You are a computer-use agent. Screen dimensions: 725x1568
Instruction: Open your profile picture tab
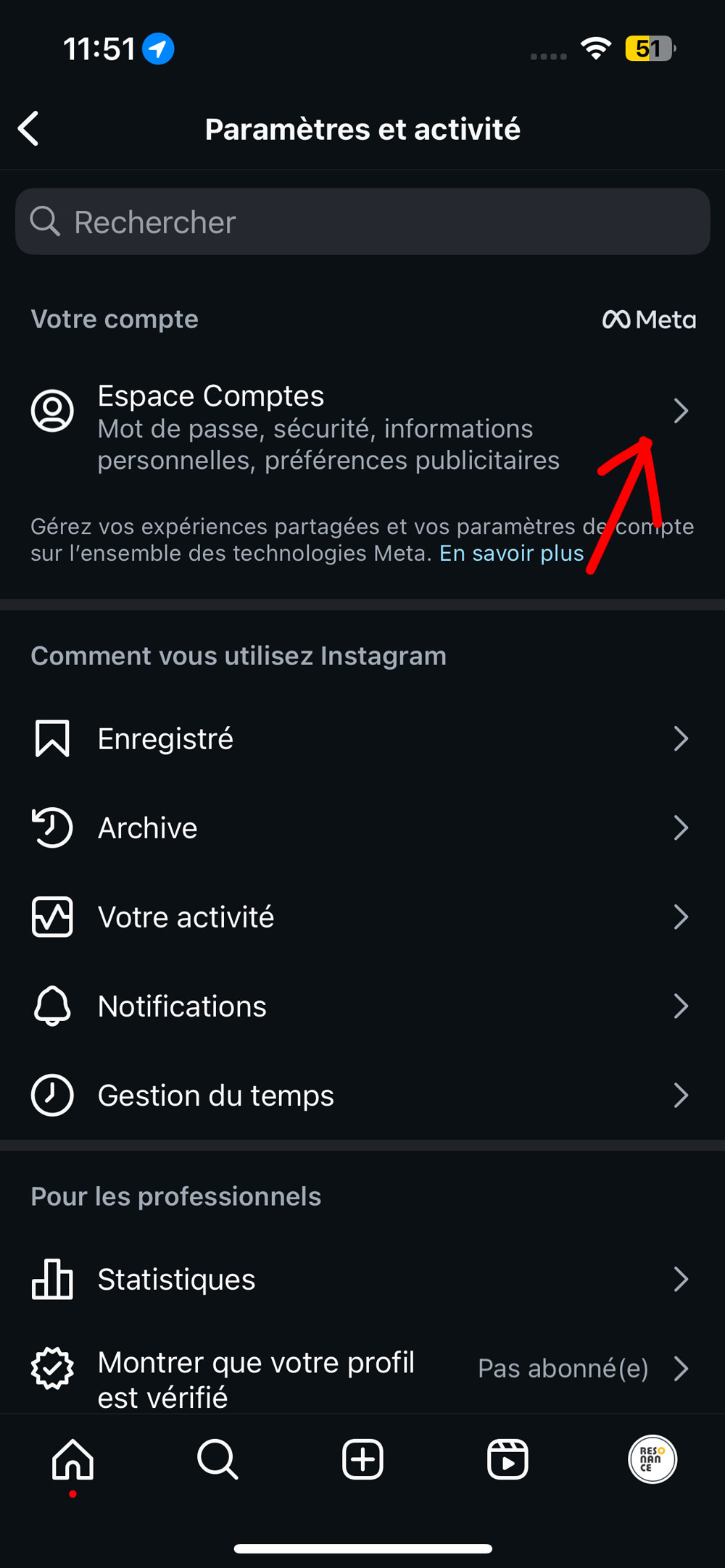point(652,1459)
